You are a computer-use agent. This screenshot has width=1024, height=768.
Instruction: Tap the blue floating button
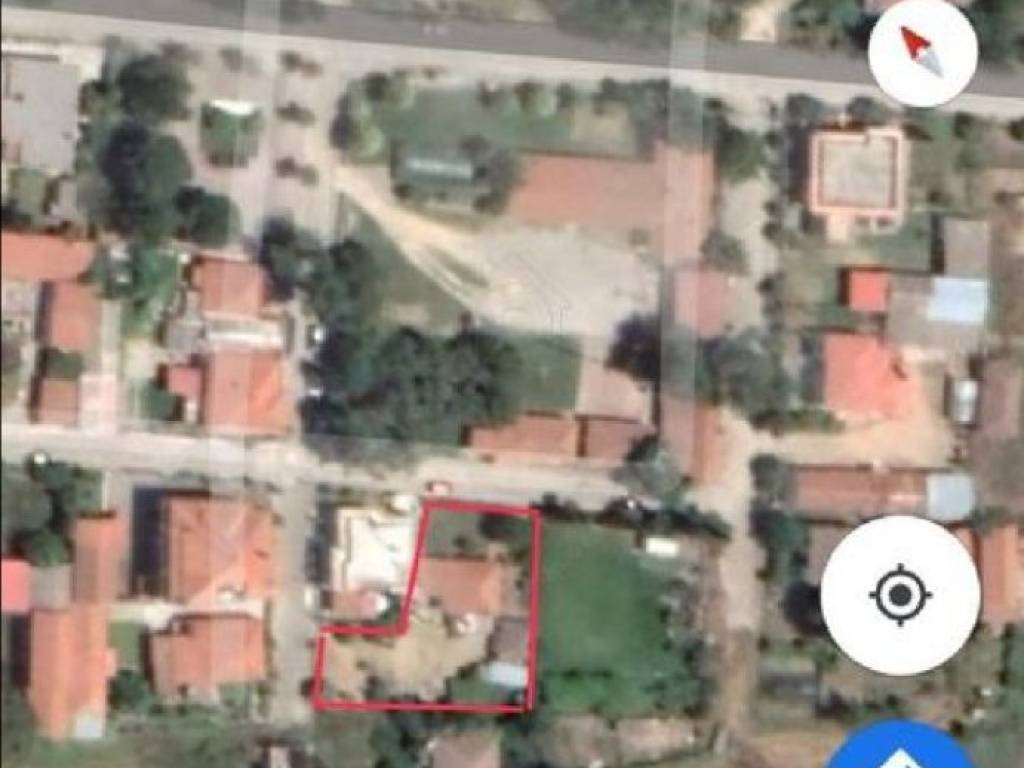pos(900,750)
